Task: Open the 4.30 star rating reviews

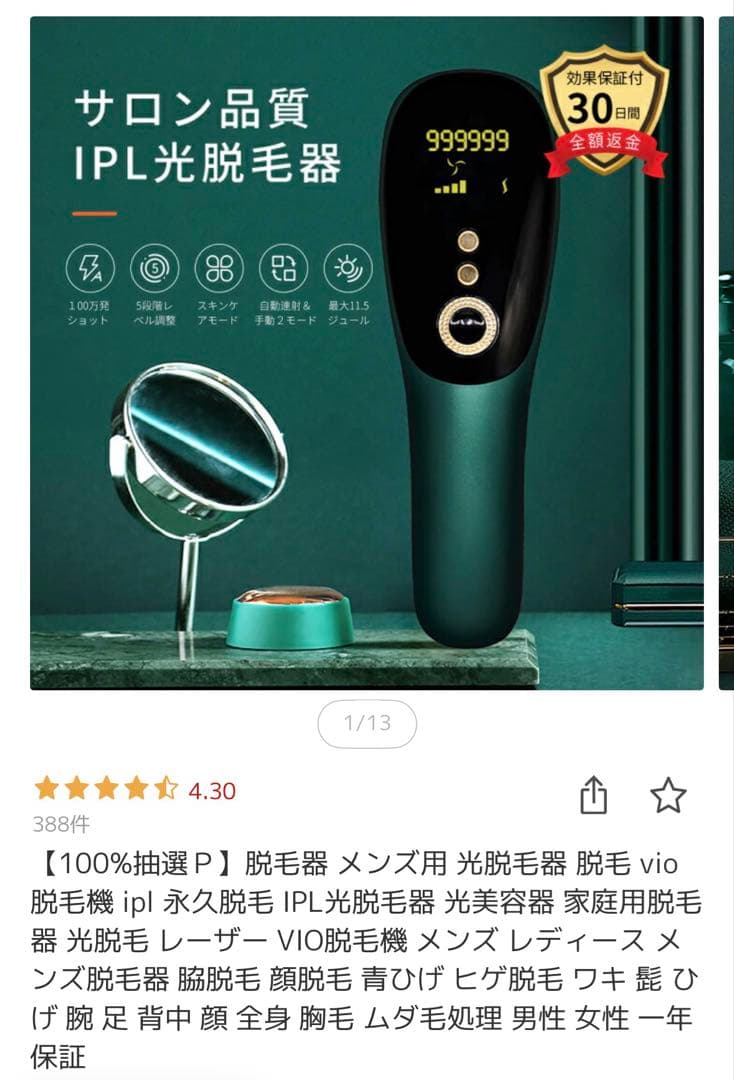Action: [135, 790]
